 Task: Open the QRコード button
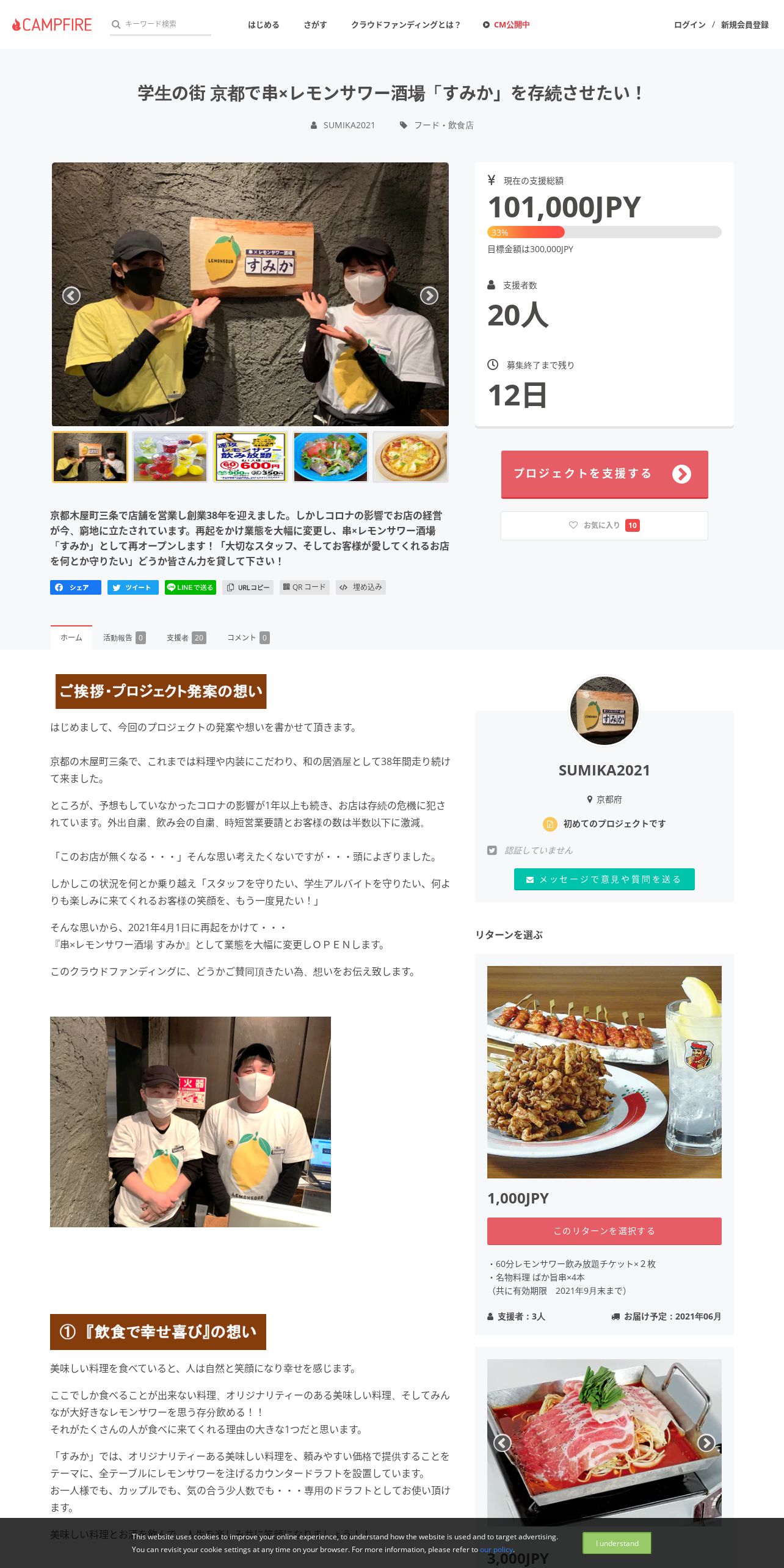tap(304, 587)
